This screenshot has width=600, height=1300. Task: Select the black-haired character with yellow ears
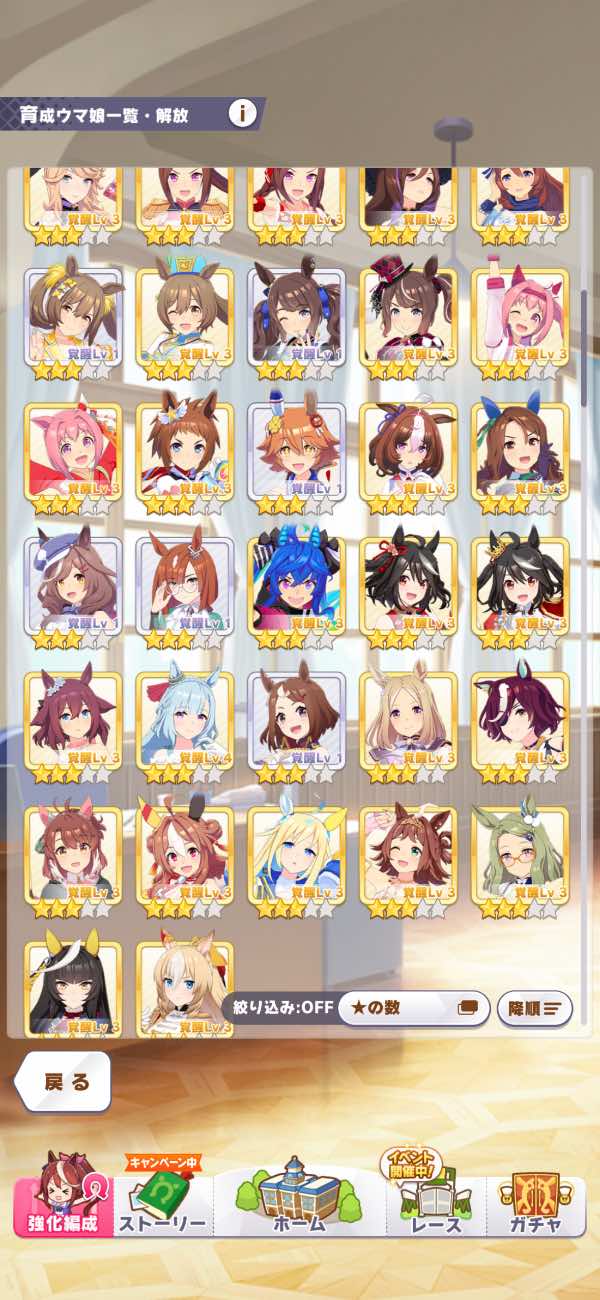coord(72,985)
